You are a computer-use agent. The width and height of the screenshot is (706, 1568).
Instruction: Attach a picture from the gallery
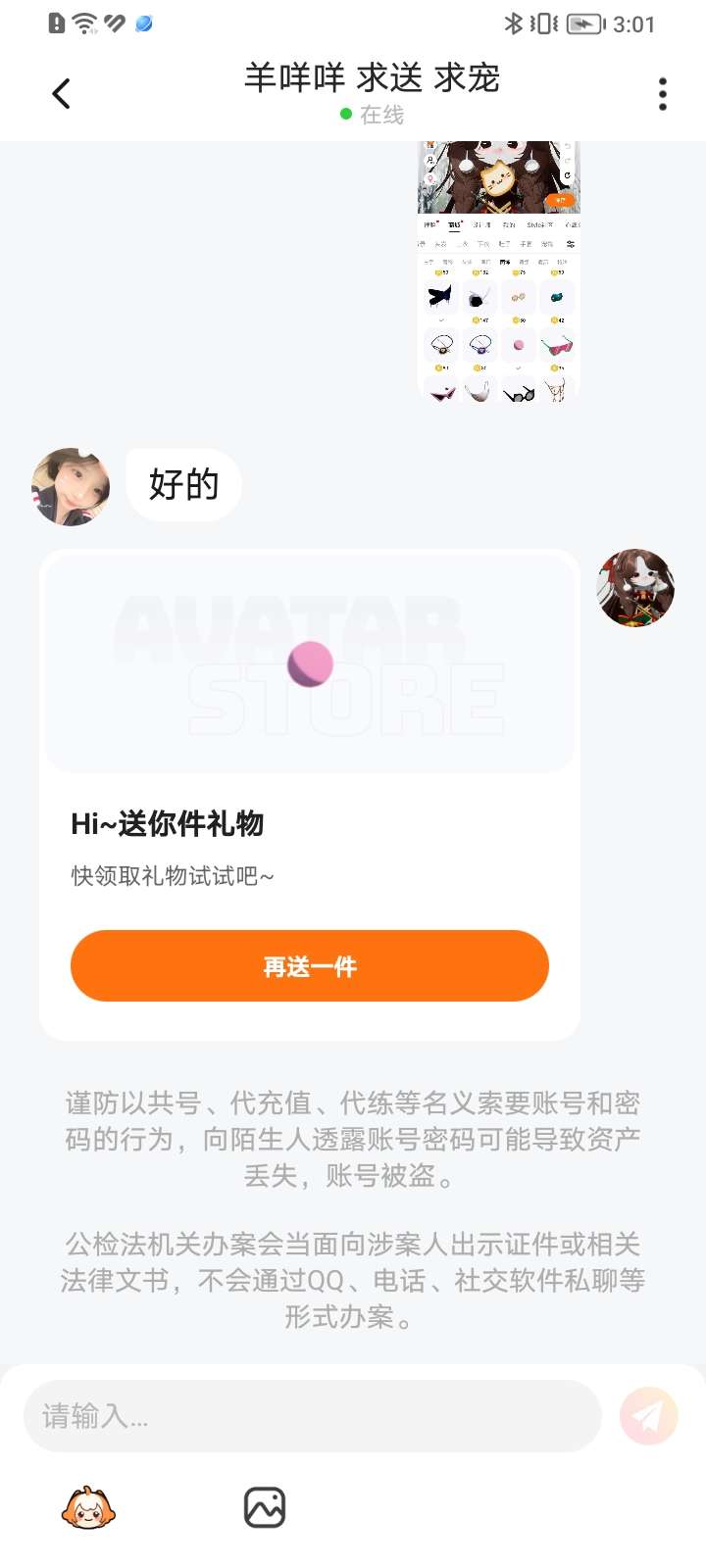[x=264, y=1508]
